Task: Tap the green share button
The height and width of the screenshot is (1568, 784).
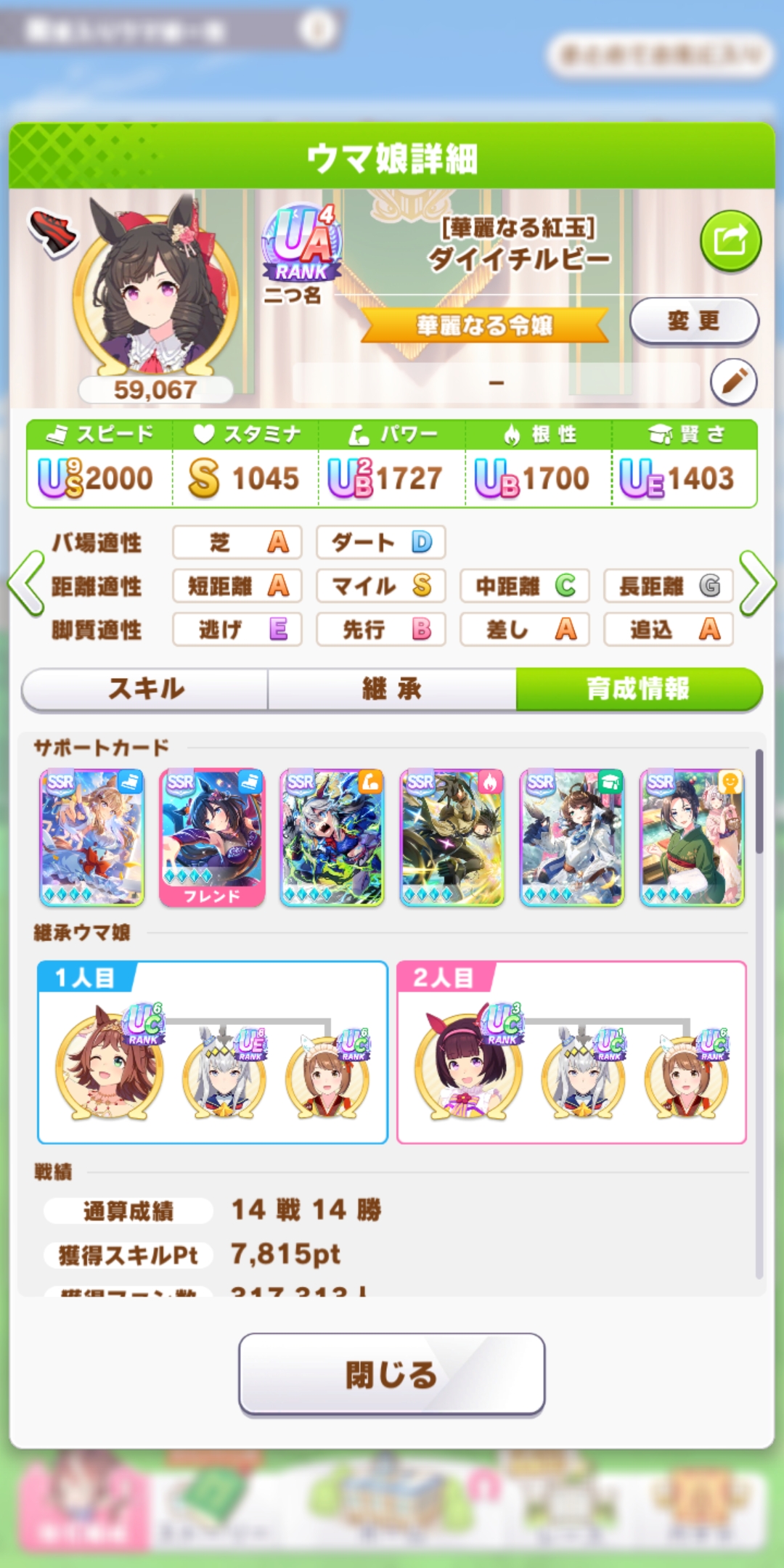Action: 730,241
